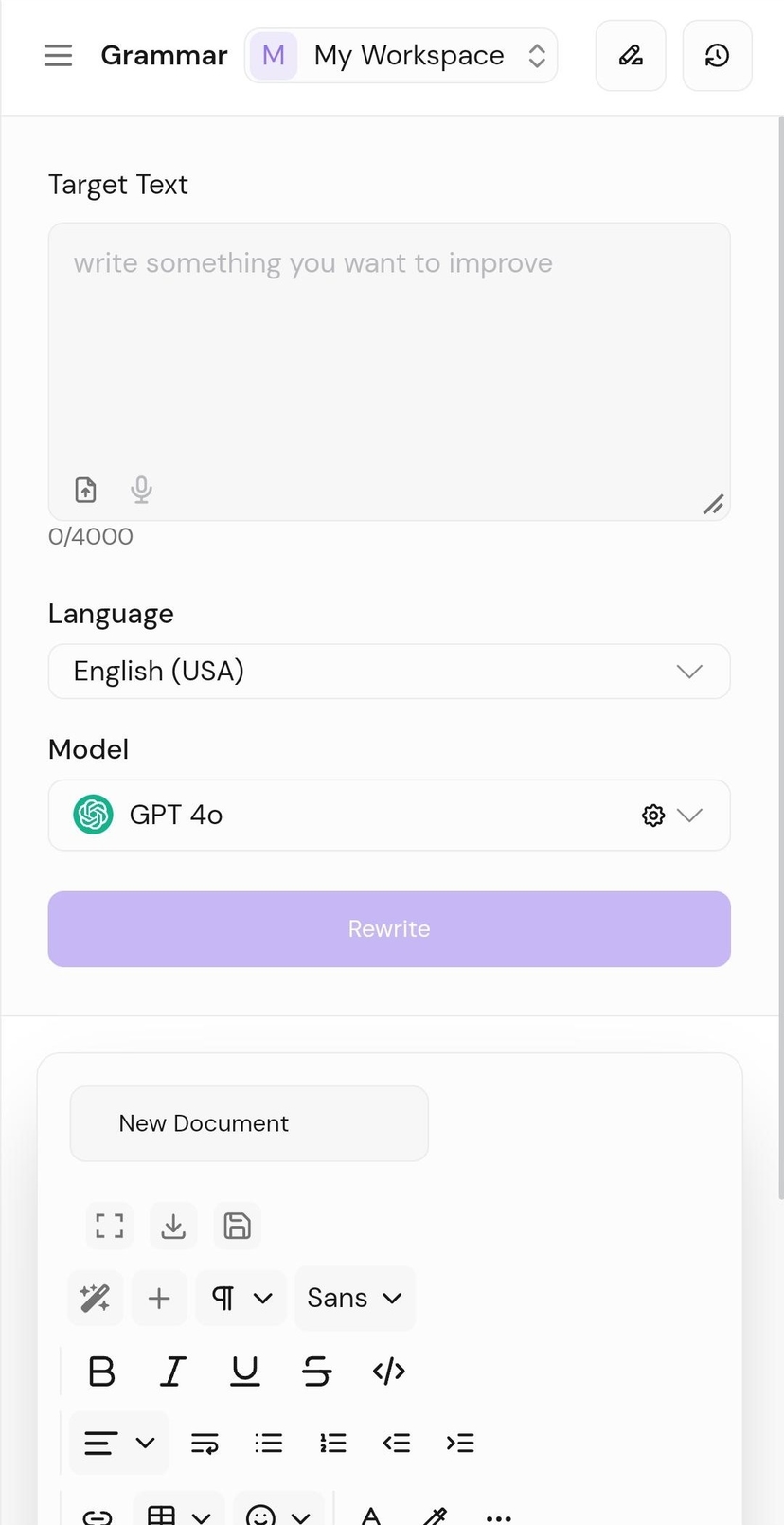Upload a file into Target Text

[x=85, y=490]
